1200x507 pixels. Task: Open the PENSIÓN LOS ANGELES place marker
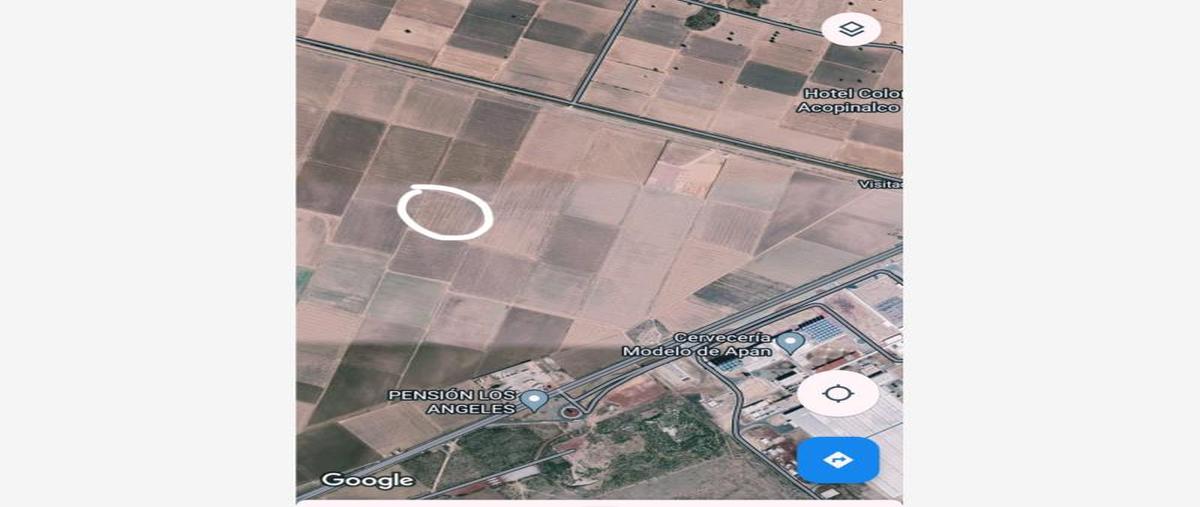pos(535,400)
